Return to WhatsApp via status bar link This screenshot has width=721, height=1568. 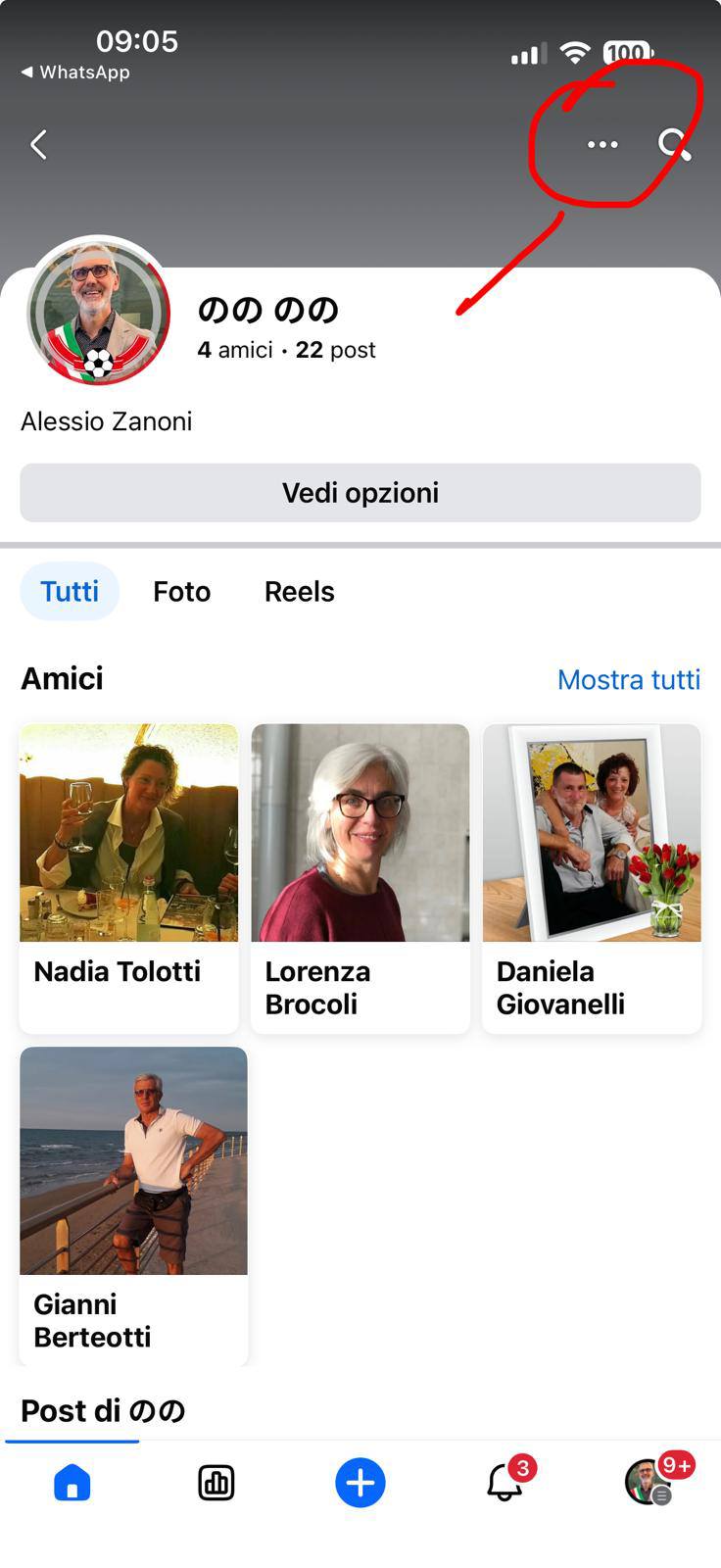click(75, 73)
